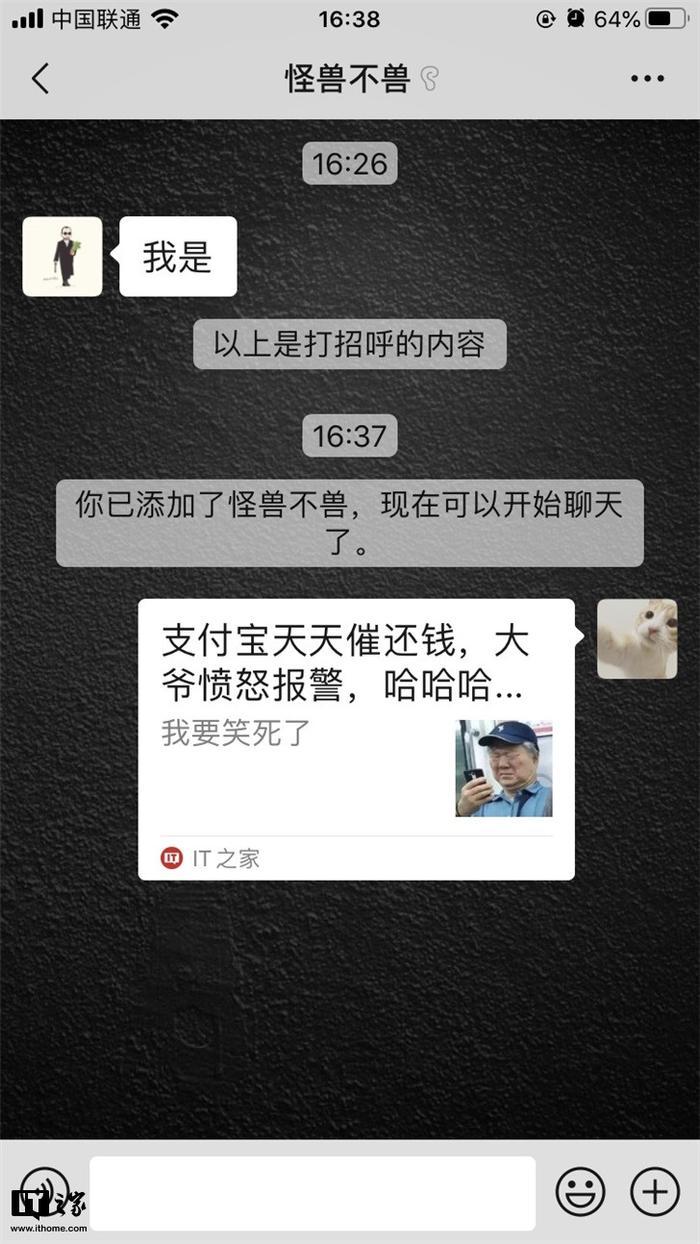
Task: Focus the message text field
Action: pos(312,1192)
